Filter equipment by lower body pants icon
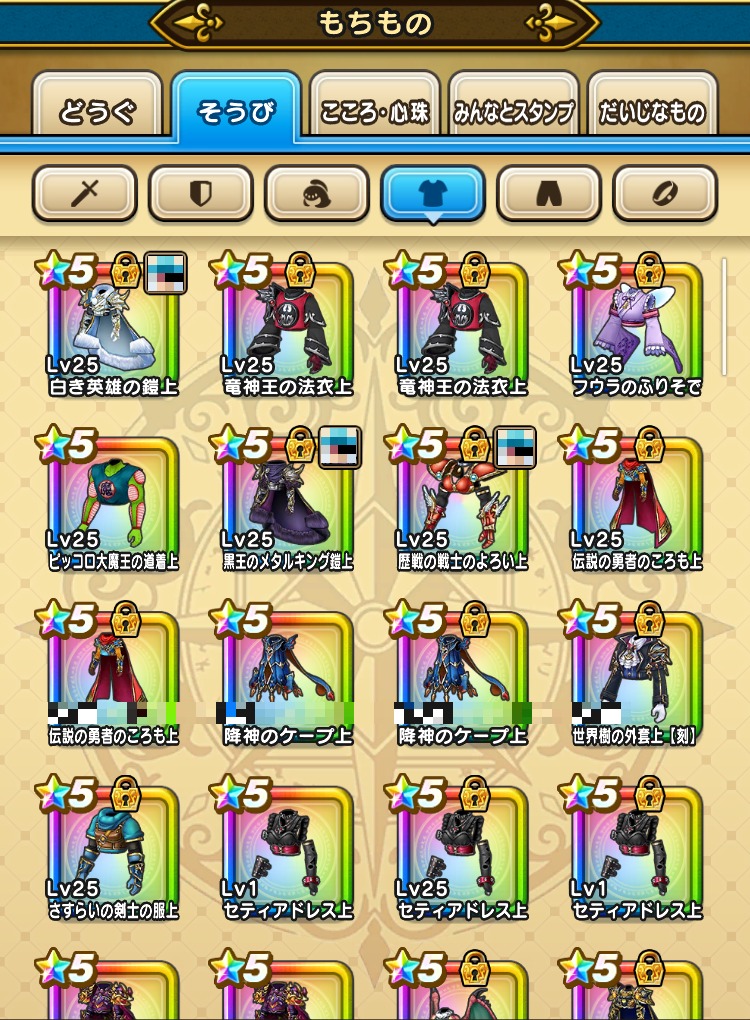750x1020 pixels. click(x=549, y=193)
